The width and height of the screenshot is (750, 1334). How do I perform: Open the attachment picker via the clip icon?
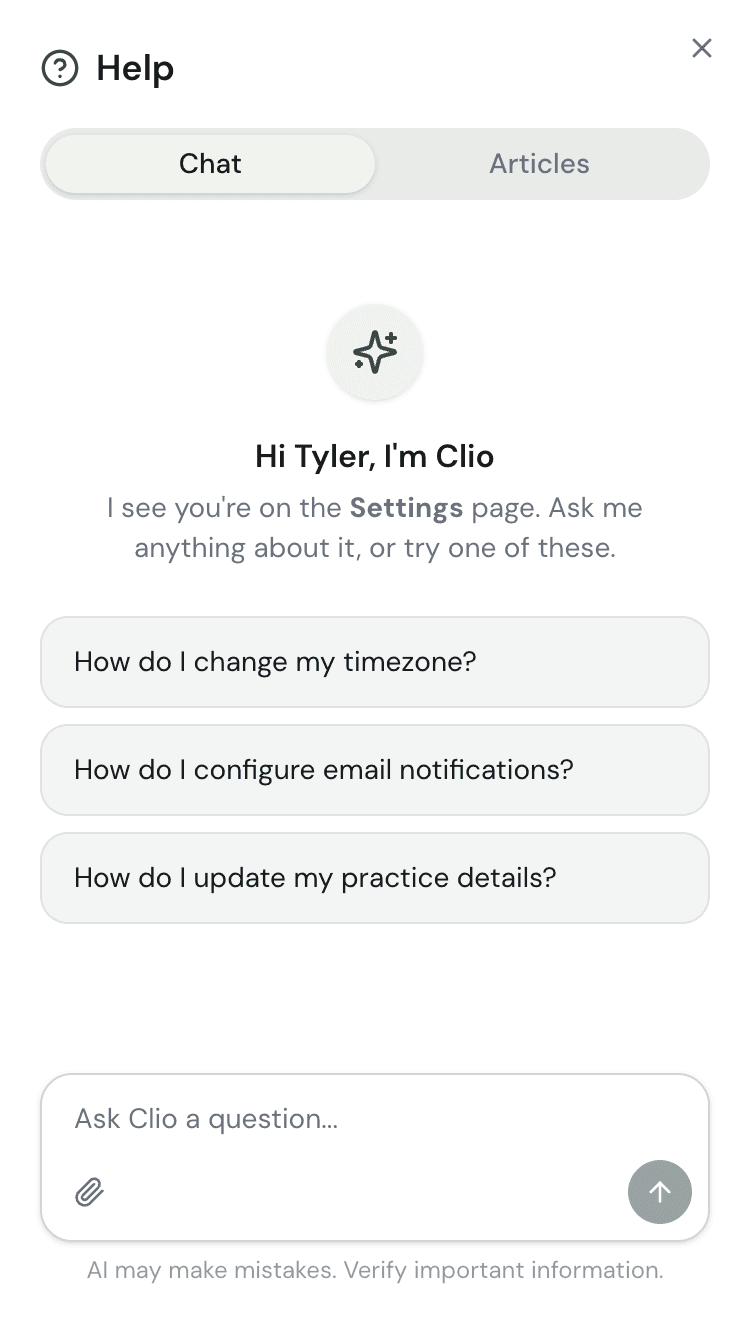pyautogui.click(x=88, y=1192)
